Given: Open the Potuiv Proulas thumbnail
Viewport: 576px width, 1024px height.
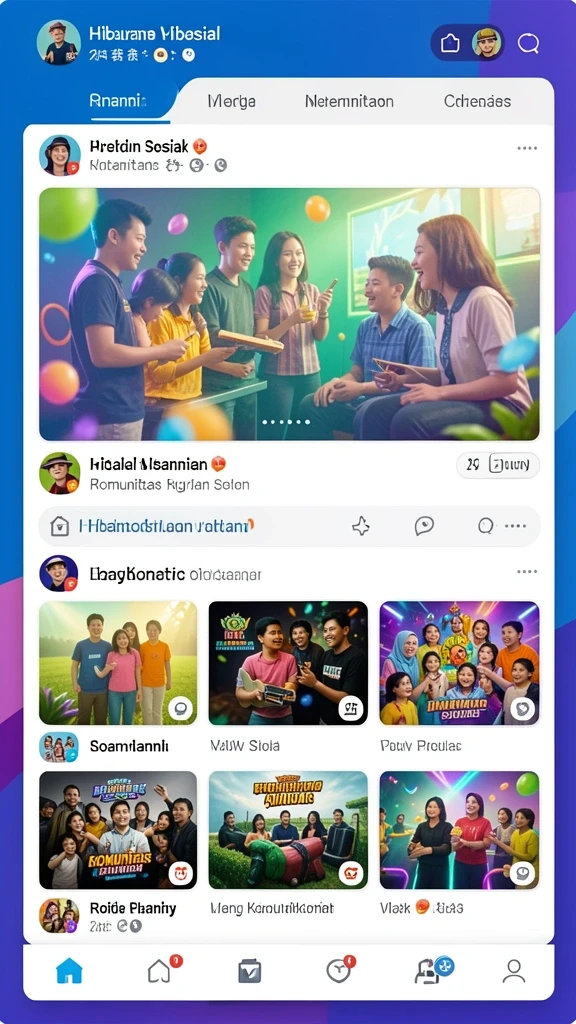Looking at the screenshot, I should [460, 663].
